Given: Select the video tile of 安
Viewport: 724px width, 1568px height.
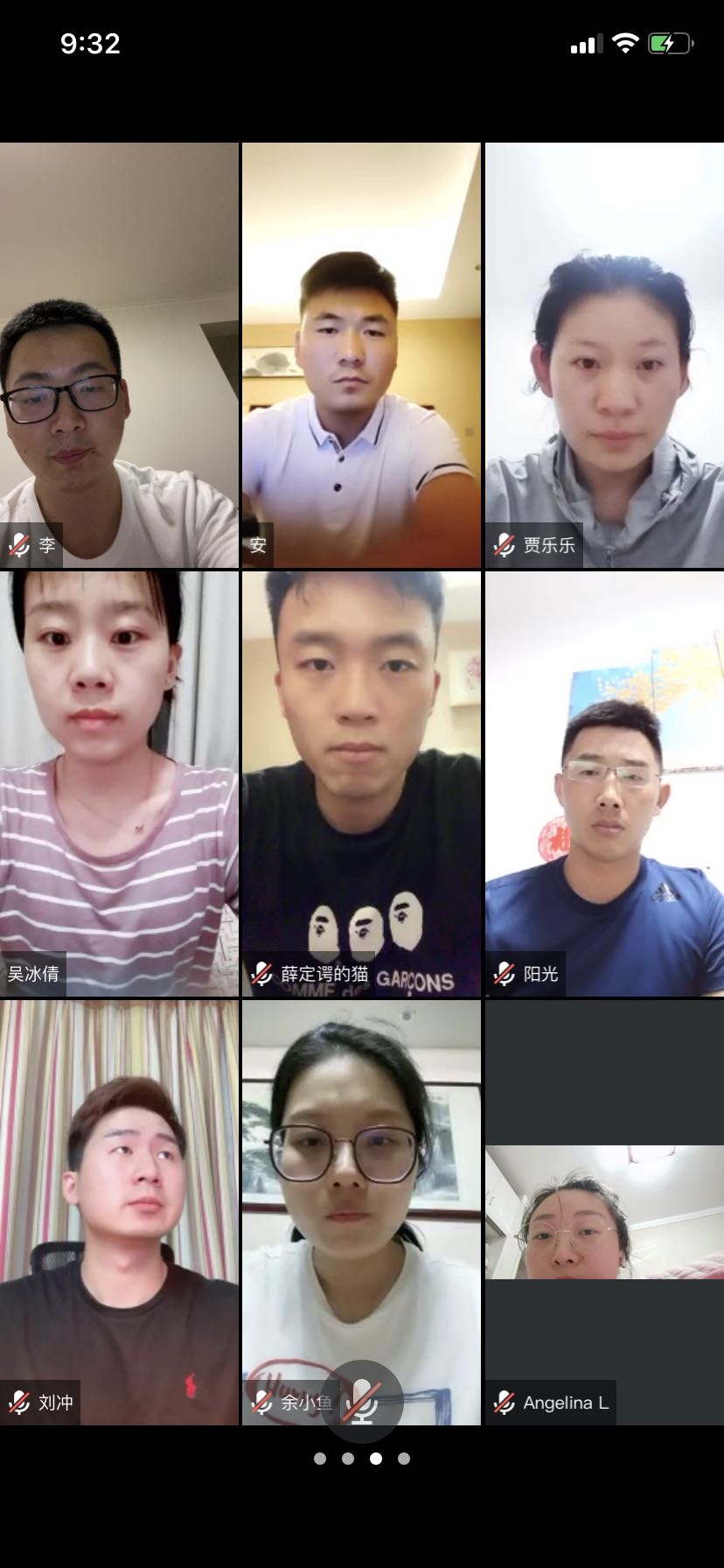Looking at the screenshot, I should pyautogui.click(x=361, y=354).
